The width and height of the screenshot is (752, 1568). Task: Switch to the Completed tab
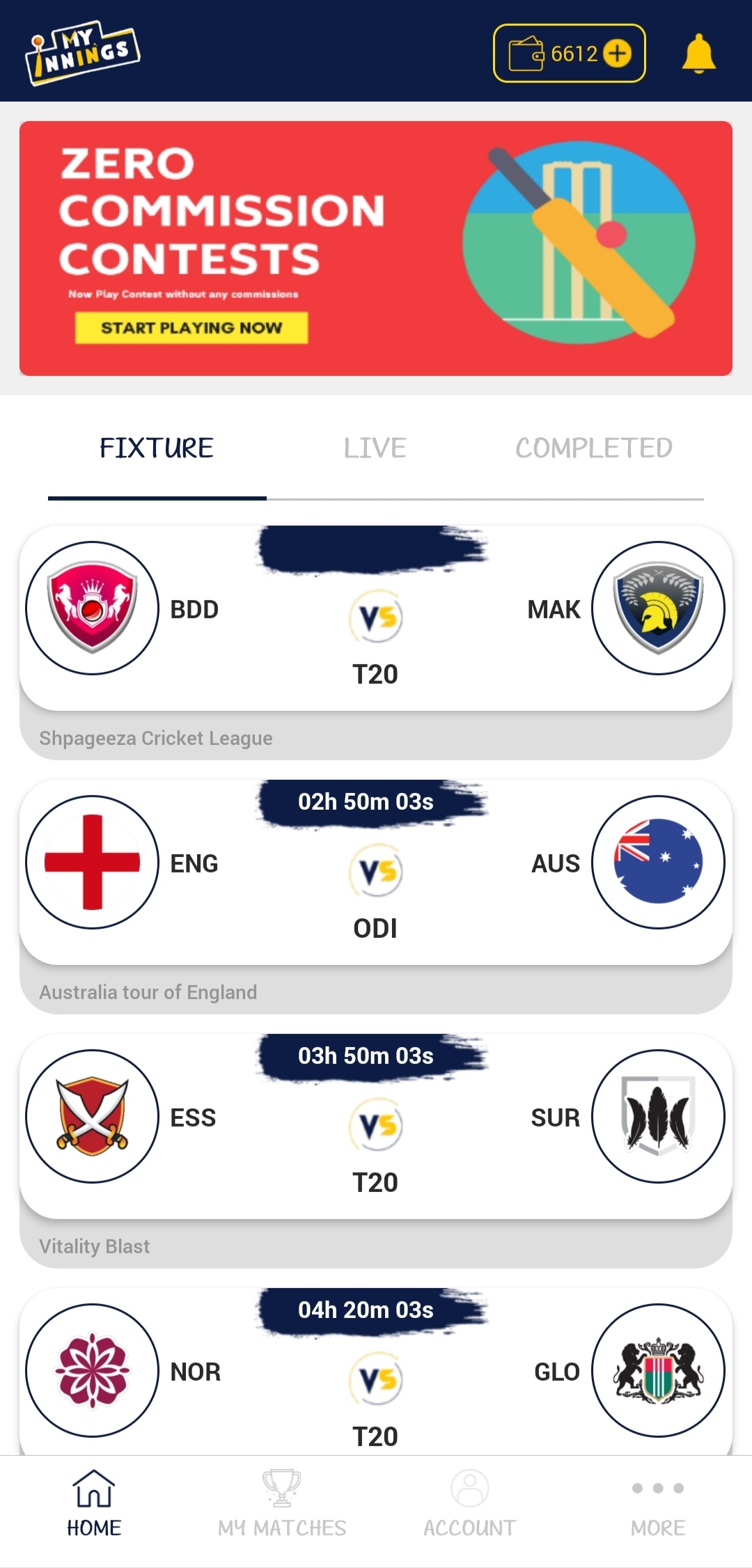[593, 448]
